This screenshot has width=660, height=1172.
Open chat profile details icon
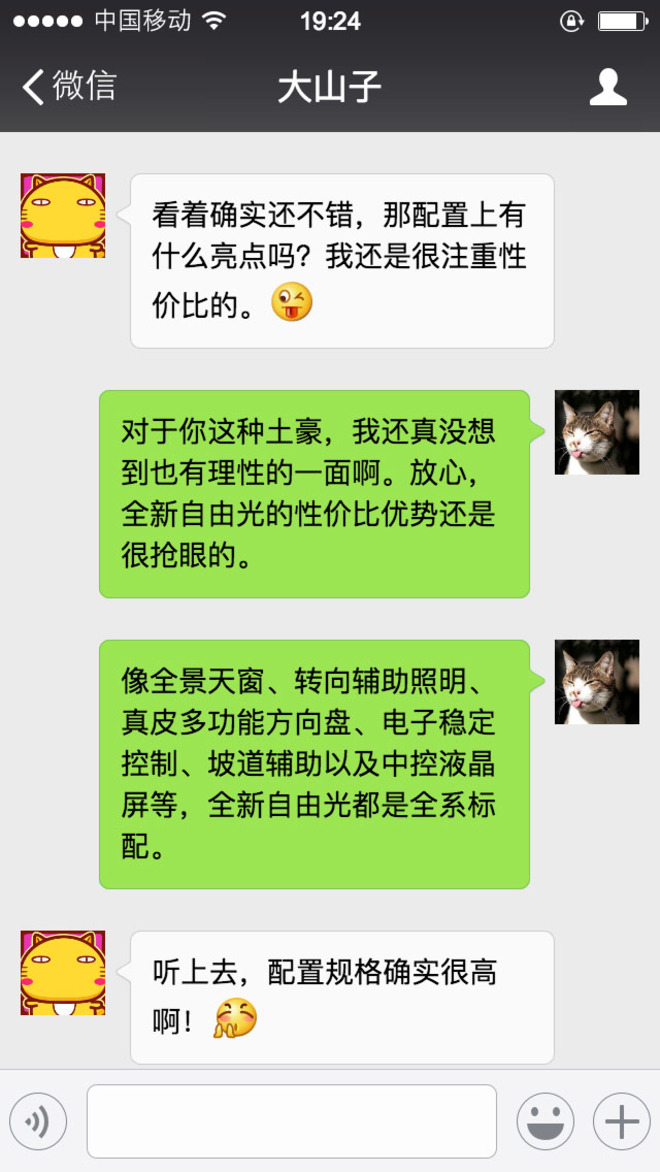[607, 87]
